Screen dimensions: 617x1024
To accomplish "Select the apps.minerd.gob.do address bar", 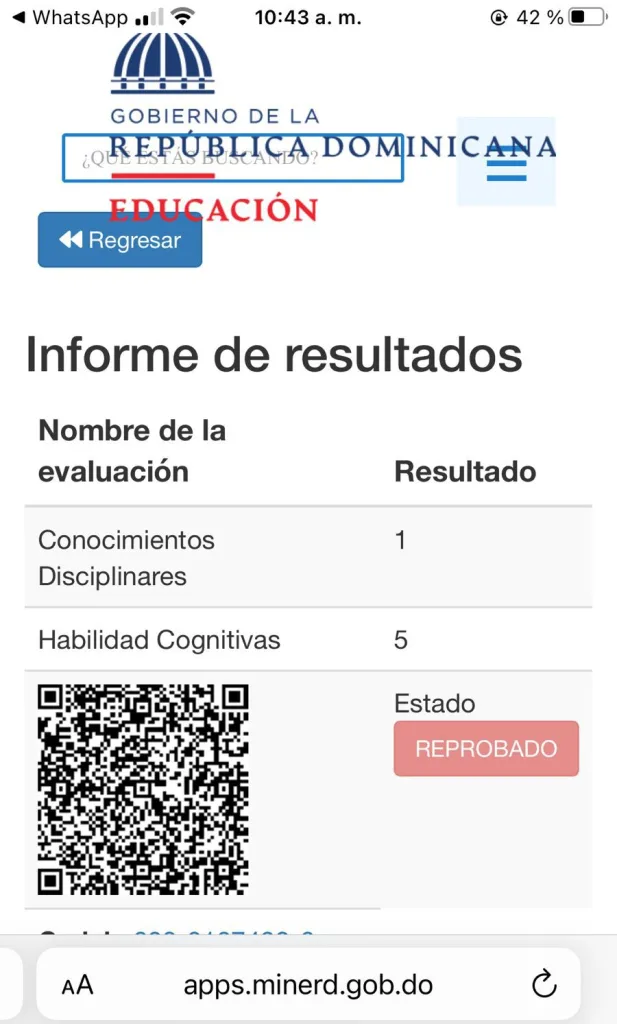I will tap(308, 985).
